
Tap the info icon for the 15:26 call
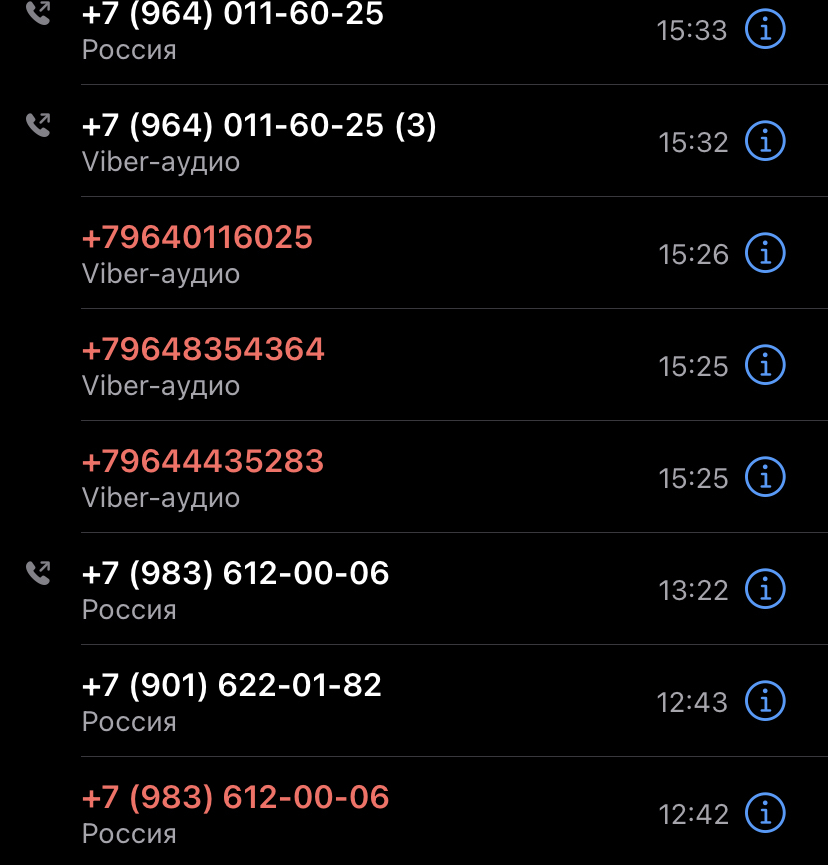766,254
